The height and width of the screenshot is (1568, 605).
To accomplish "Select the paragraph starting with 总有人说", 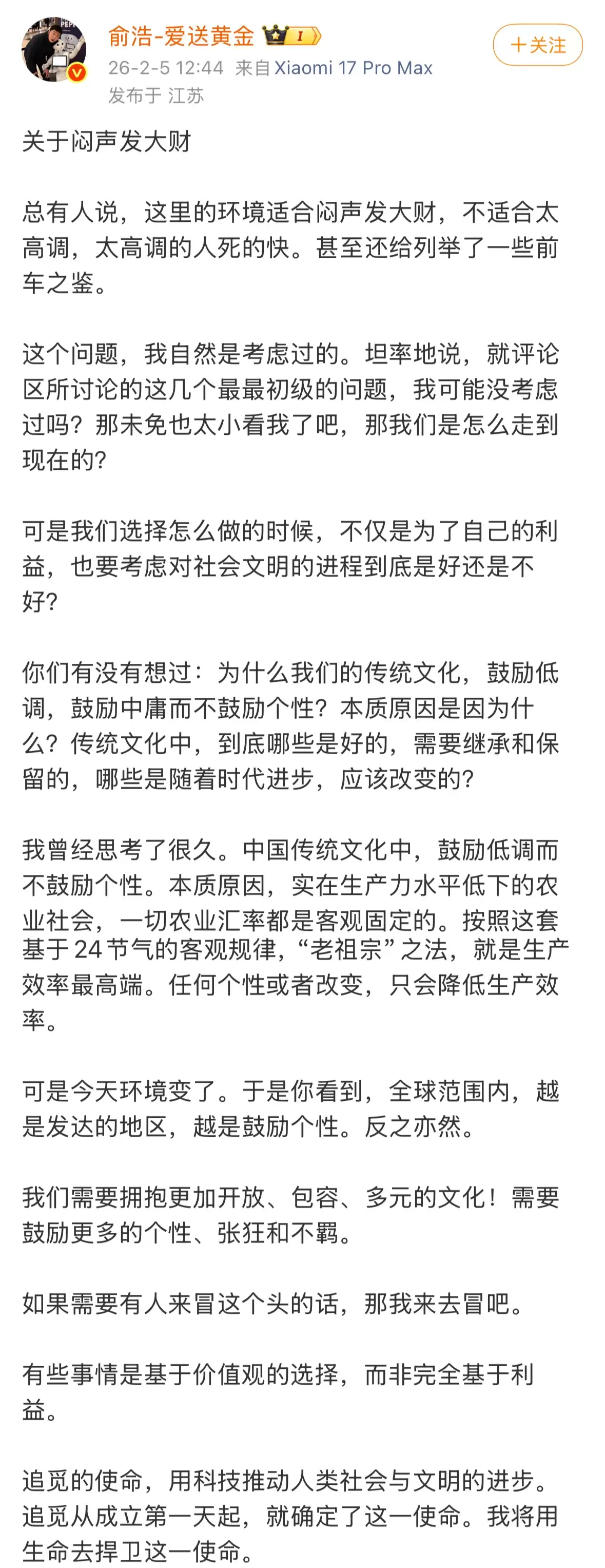I will 292,243.
